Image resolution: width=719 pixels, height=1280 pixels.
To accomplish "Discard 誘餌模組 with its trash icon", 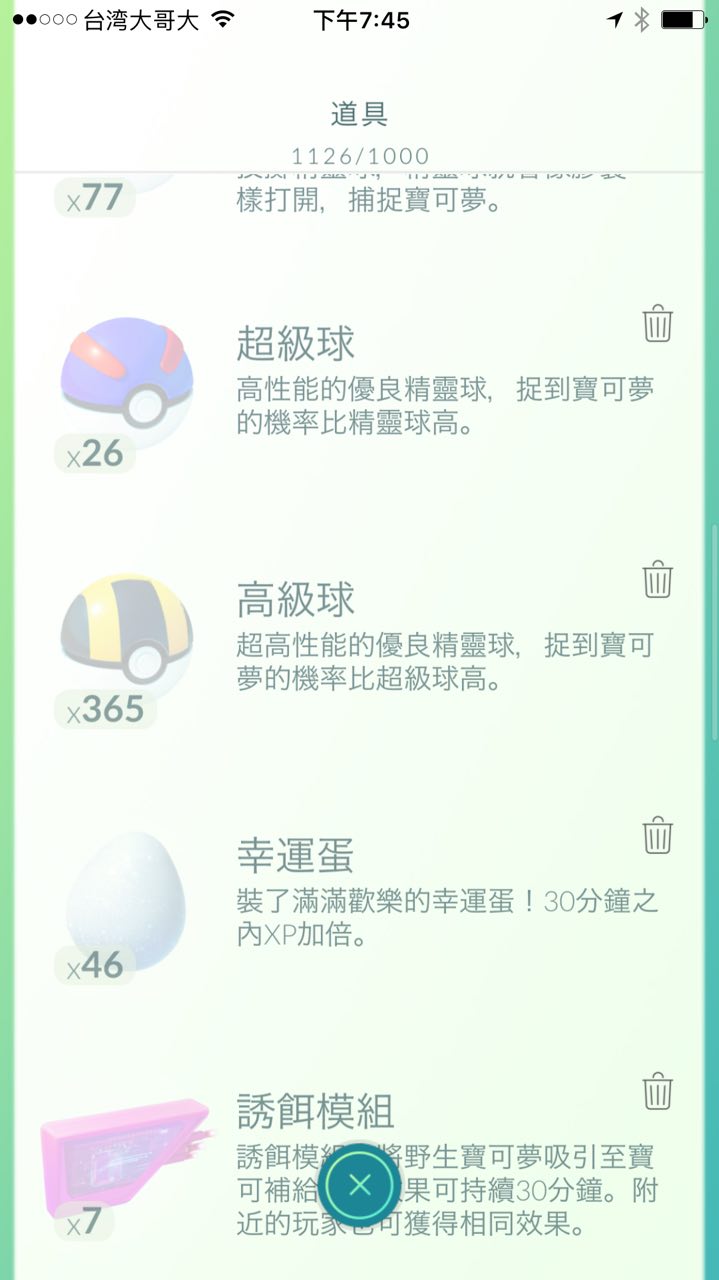I will 657,1091.
